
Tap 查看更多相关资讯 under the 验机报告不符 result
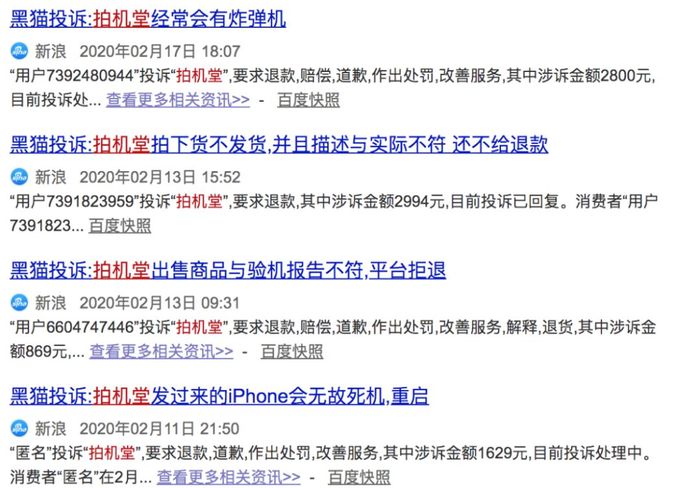(x=161, y=351)
